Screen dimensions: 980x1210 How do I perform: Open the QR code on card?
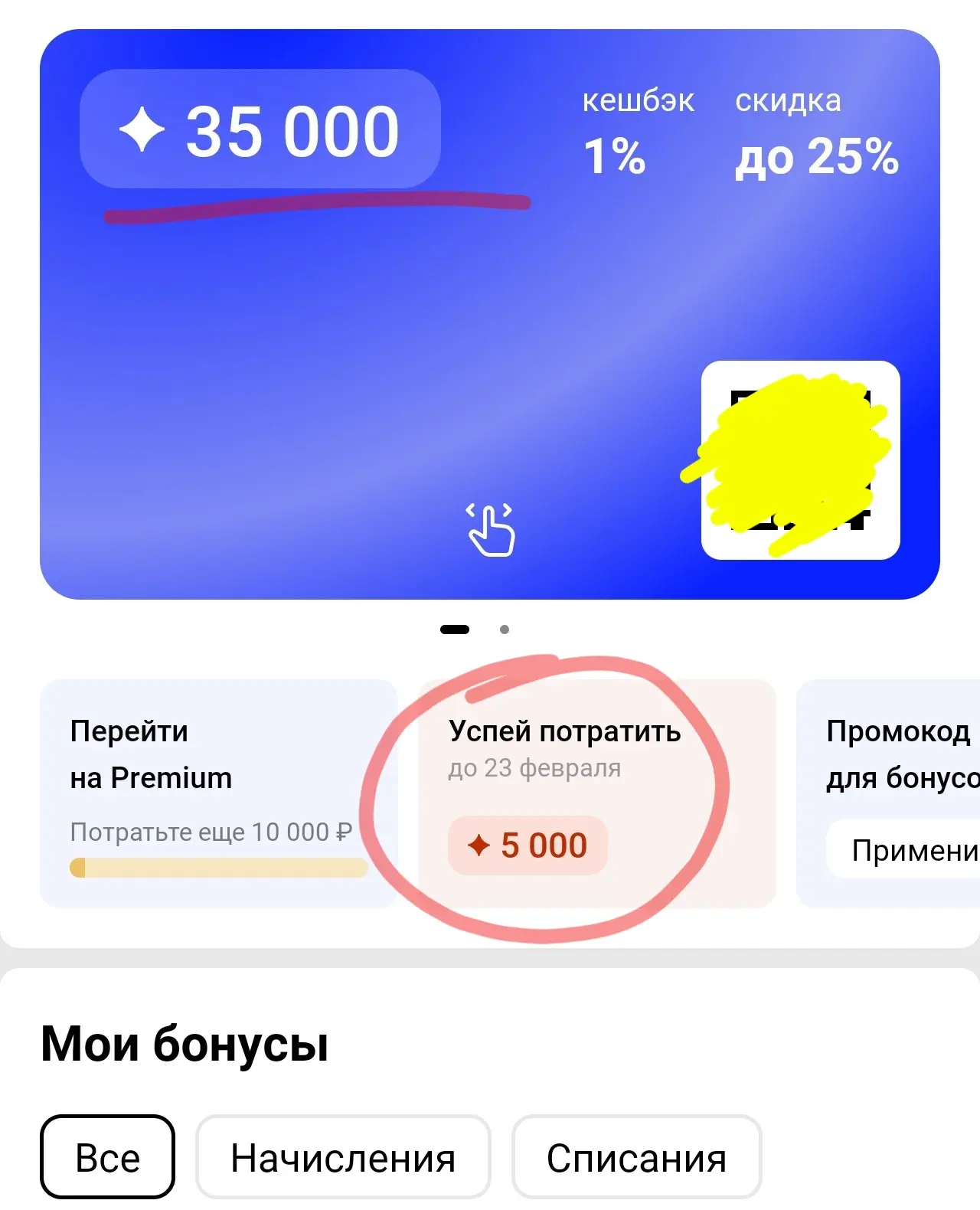click(800, 460)
